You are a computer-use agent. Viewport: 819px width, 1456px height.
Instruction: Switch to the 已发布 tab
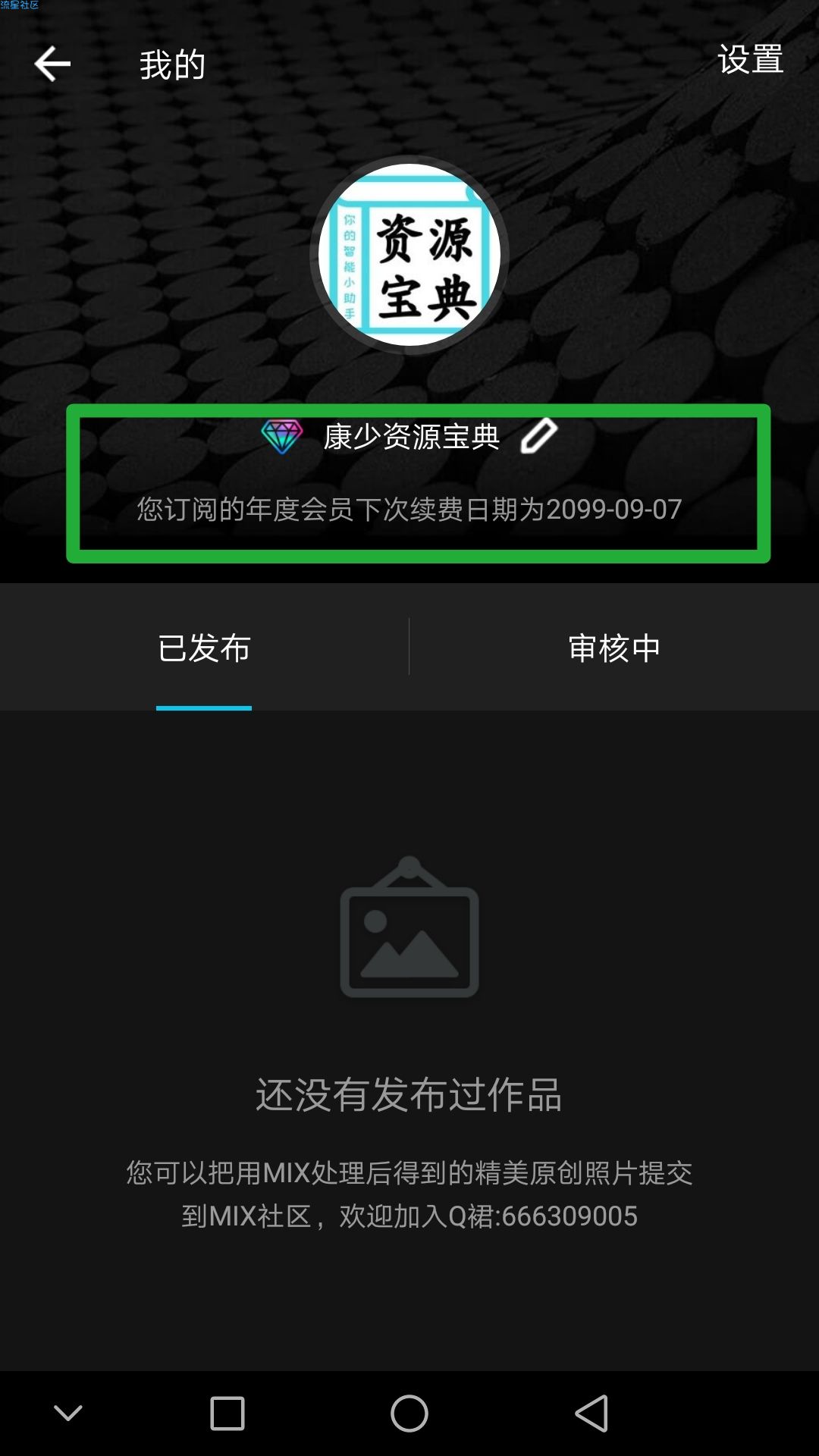coord(204,648)
